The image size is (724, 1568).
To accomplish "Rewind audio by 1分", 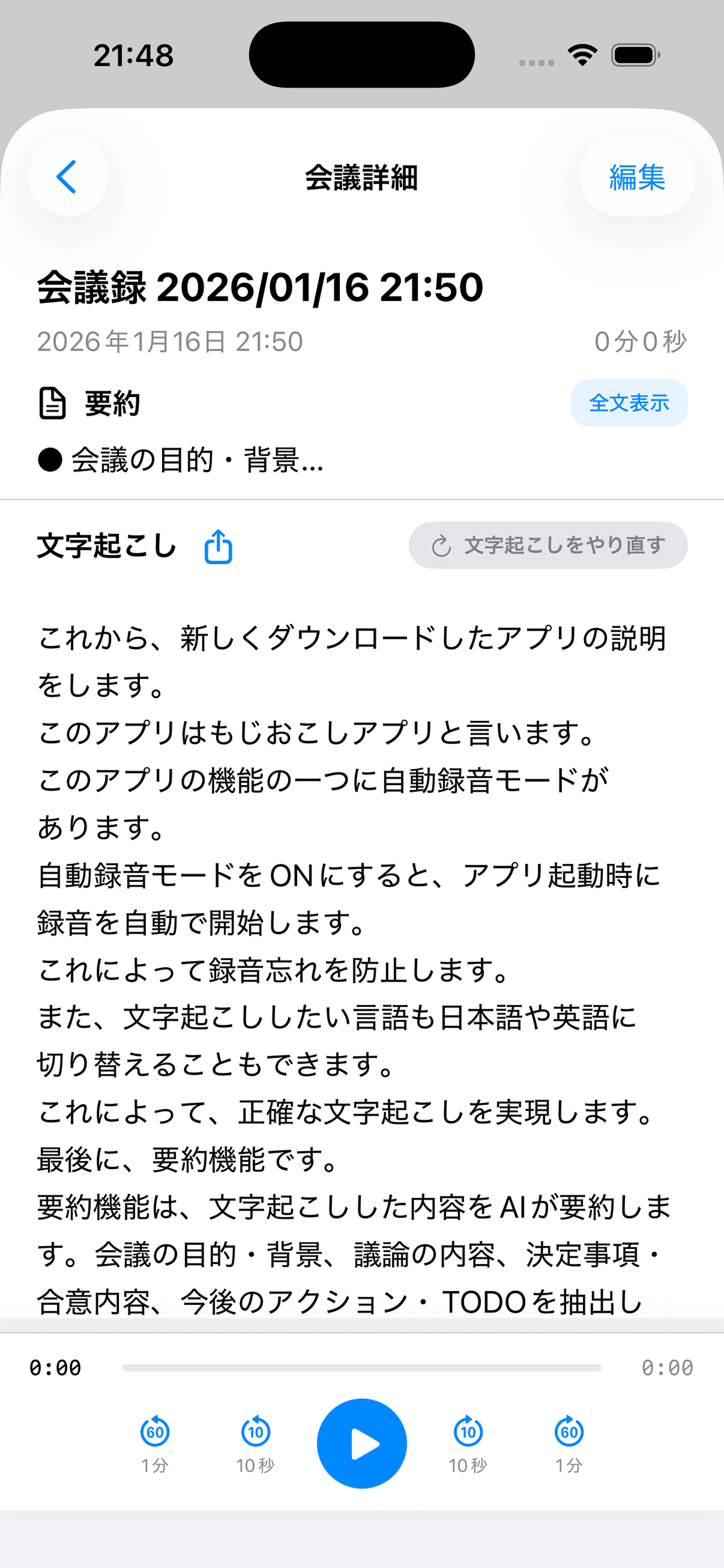I will click(x=154, y=1442).
